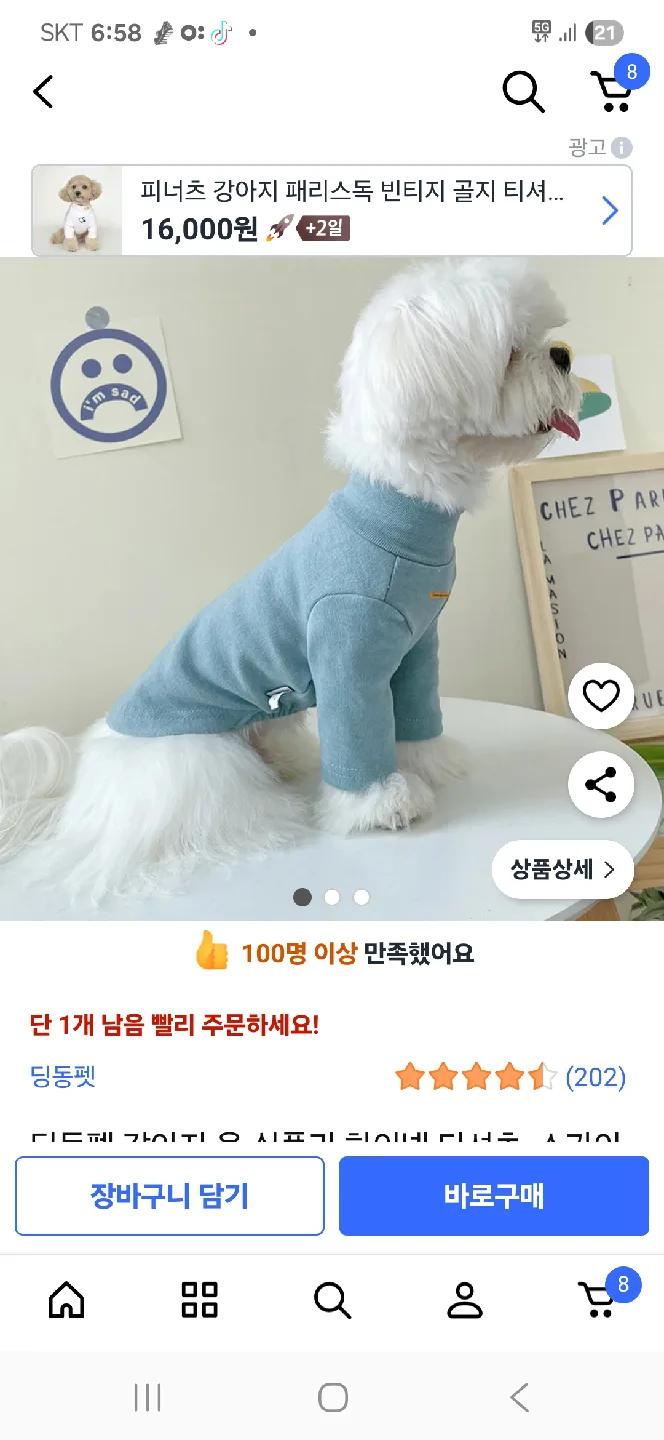Open search from the top bar

click(x=523, y=92)
